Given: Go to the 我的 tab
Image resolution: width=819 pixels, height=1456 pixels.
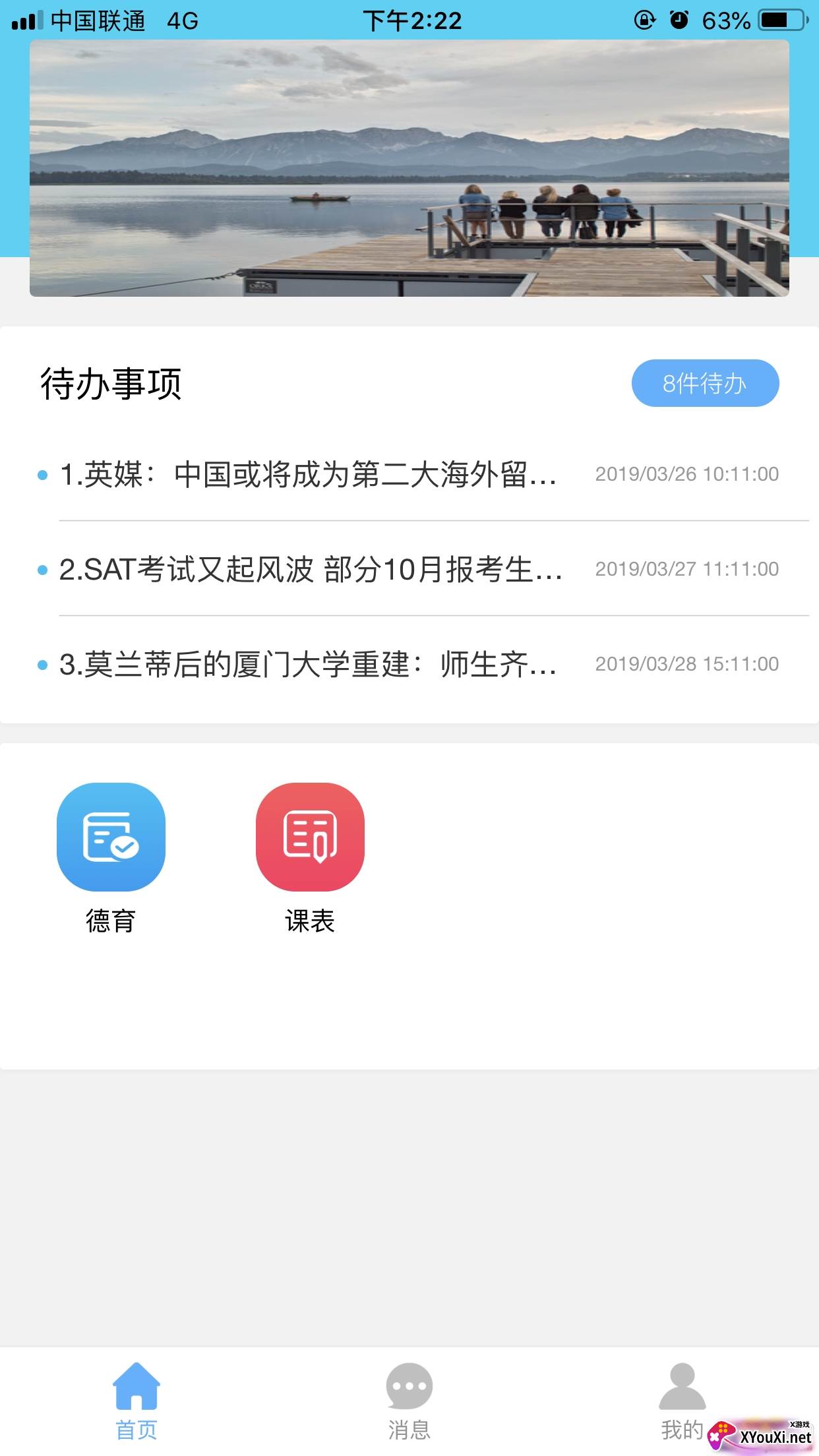Looking at the screenshot, I should (682, 1402).
